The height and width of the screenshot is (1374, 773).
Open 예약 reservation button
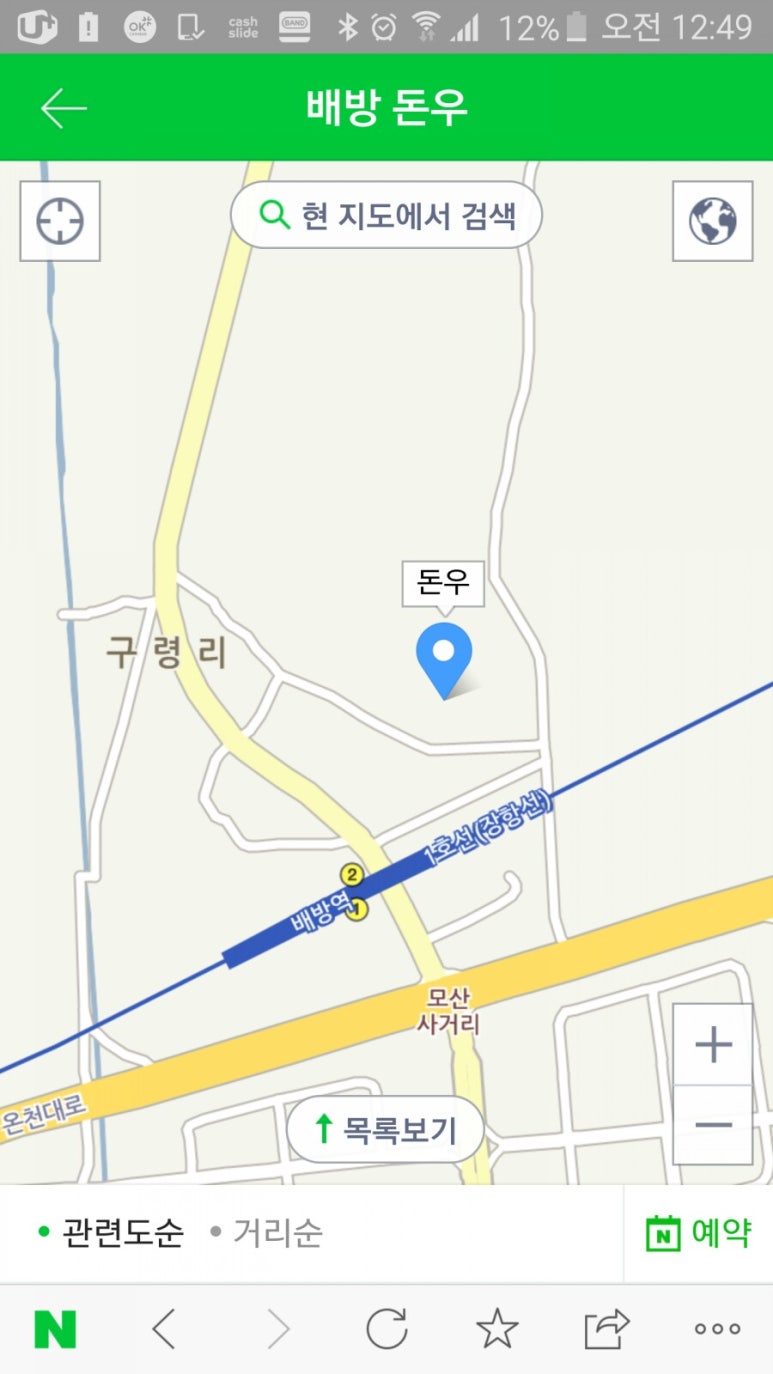point(698,1233)
